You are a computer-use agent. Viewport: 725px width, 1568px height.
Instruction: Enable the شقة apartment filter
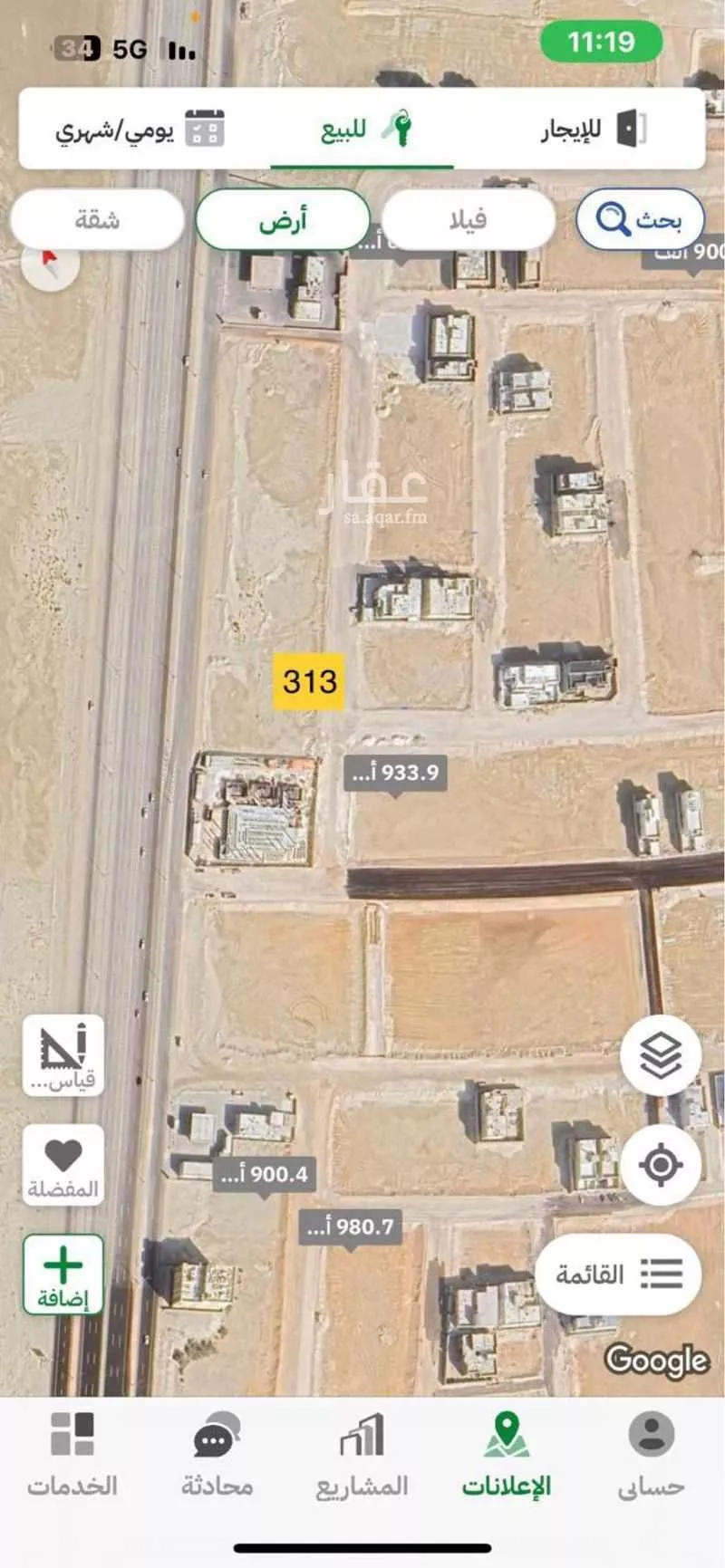[x=95, y=218]
